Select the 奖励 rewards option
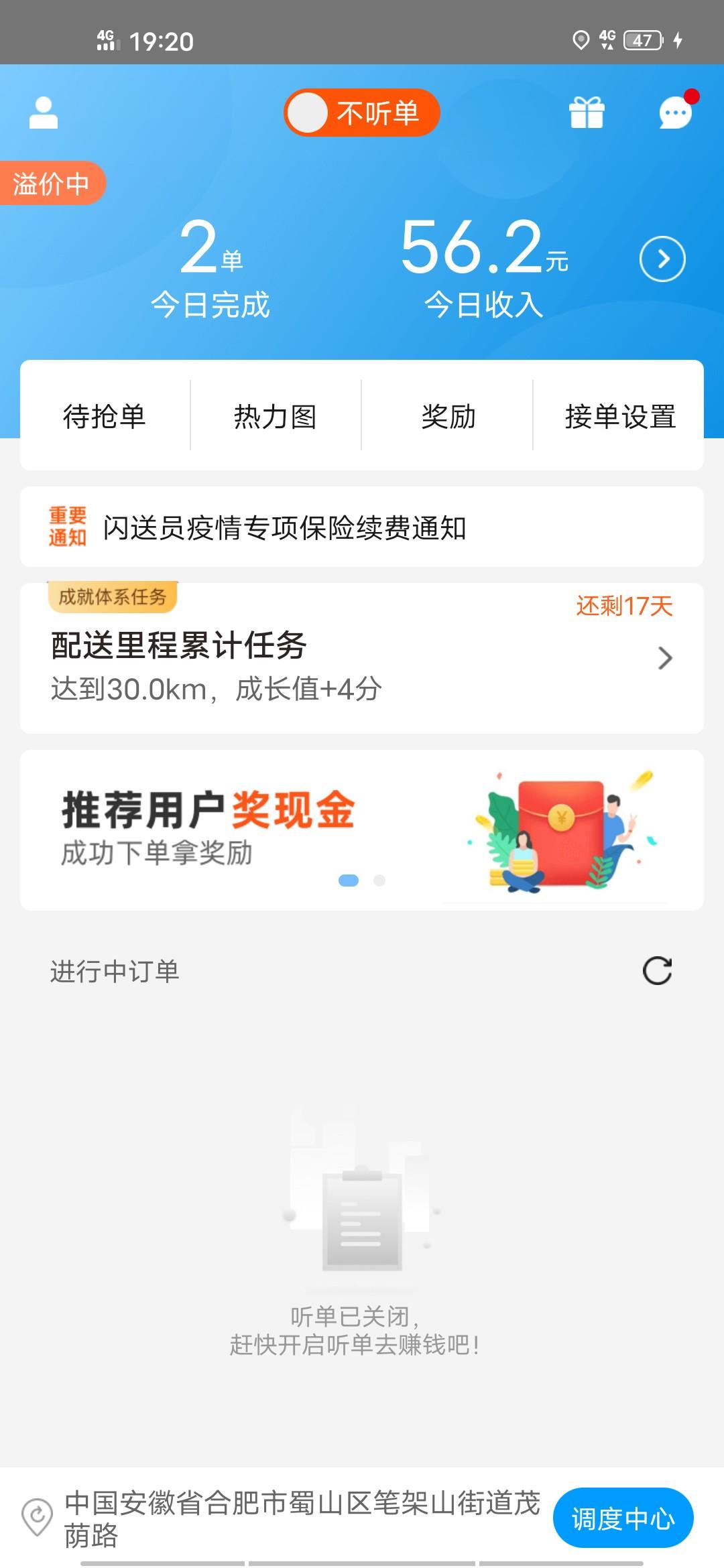Viewport: 724px width, 1568px height. point(448,416)
